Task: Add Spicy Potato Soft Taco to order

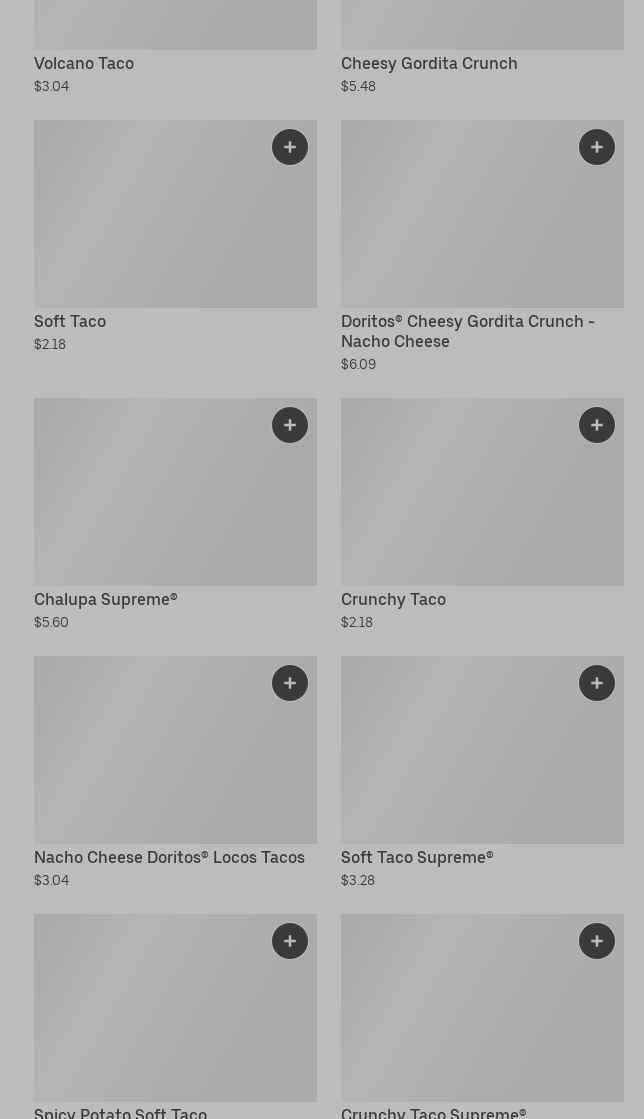Action: 290,941
